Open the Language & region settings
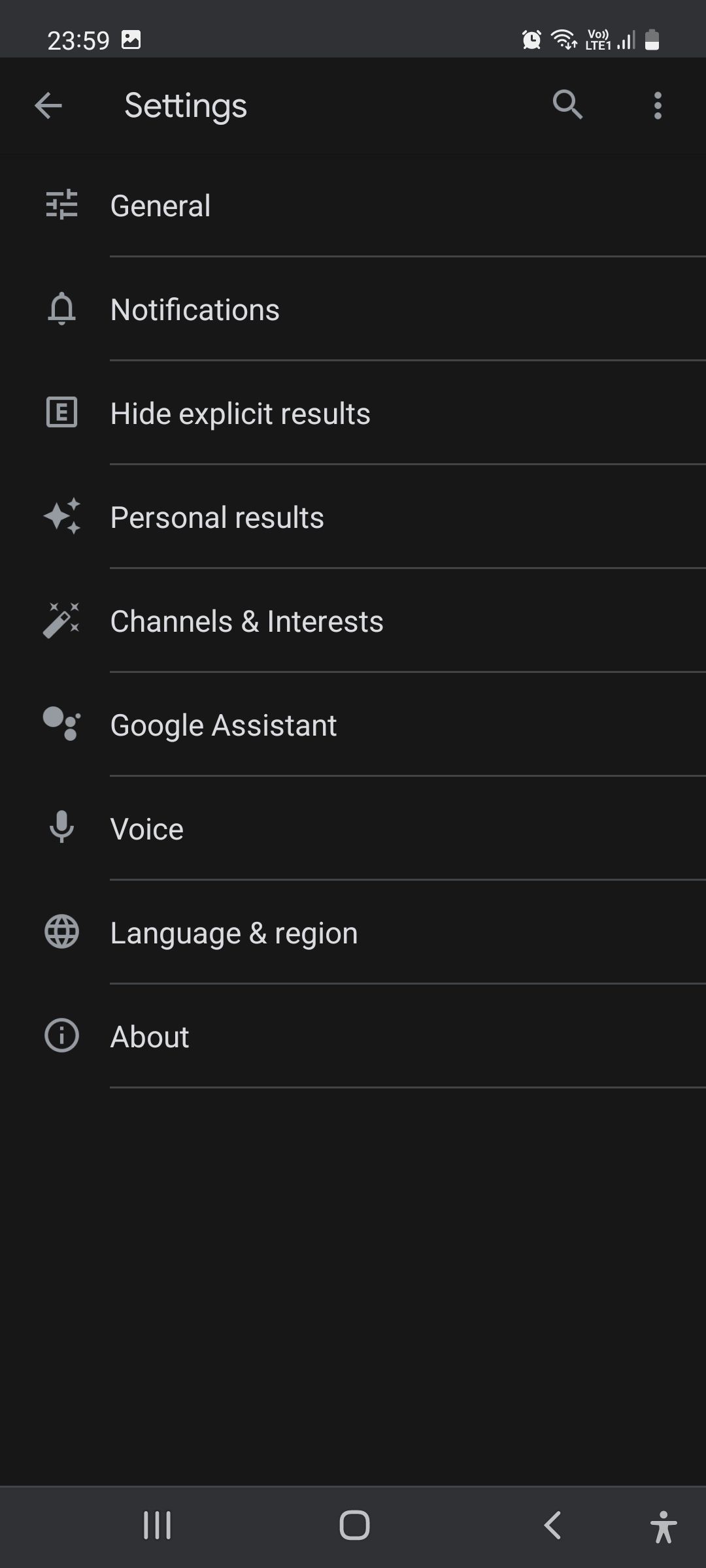 (x=353, y=932)
